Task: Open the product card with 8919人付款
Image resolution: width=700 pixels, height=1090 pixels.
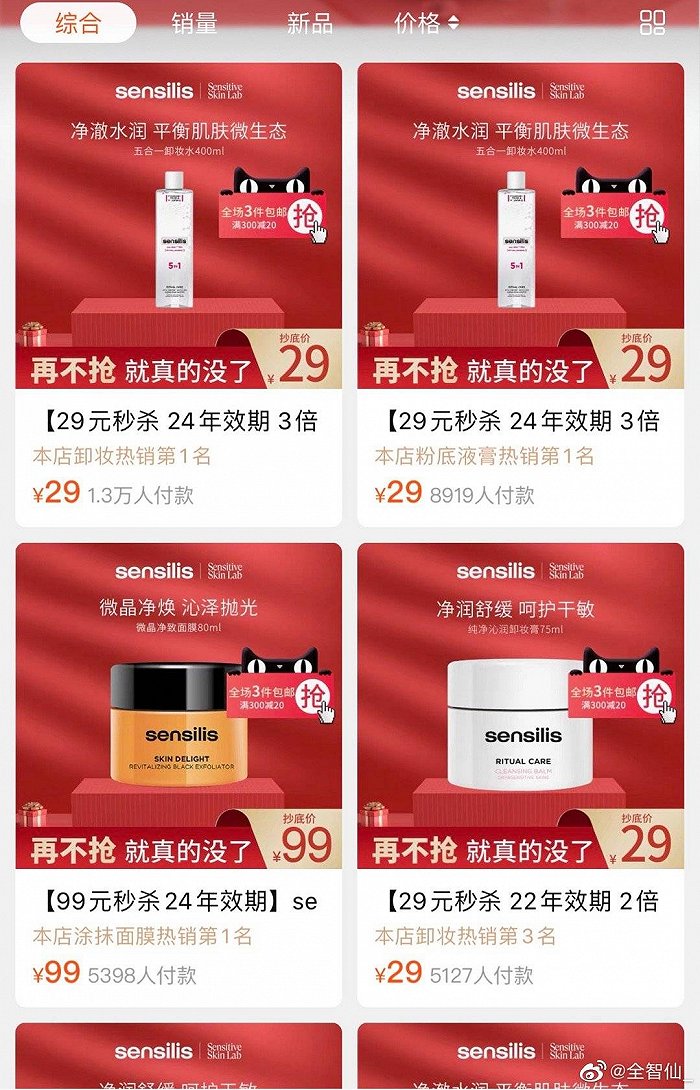Action: (520, 290)
